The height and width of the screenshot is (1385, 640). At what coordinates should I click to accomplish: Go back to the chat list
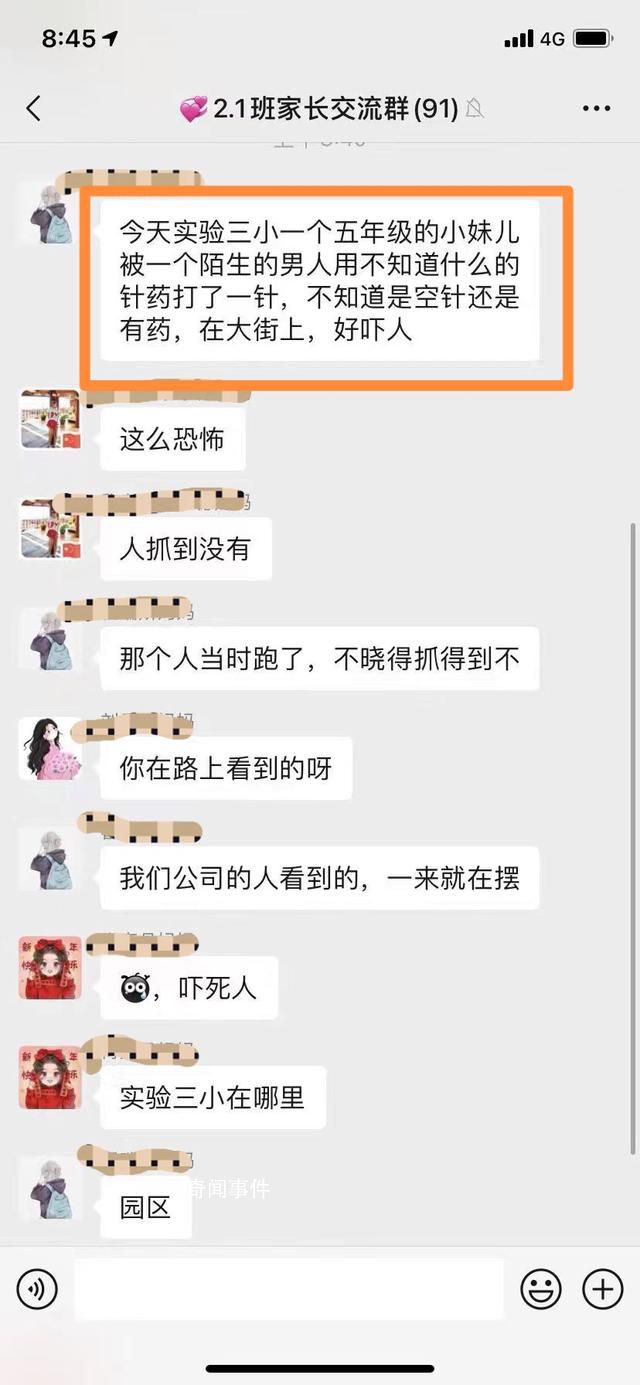[34, 109]
